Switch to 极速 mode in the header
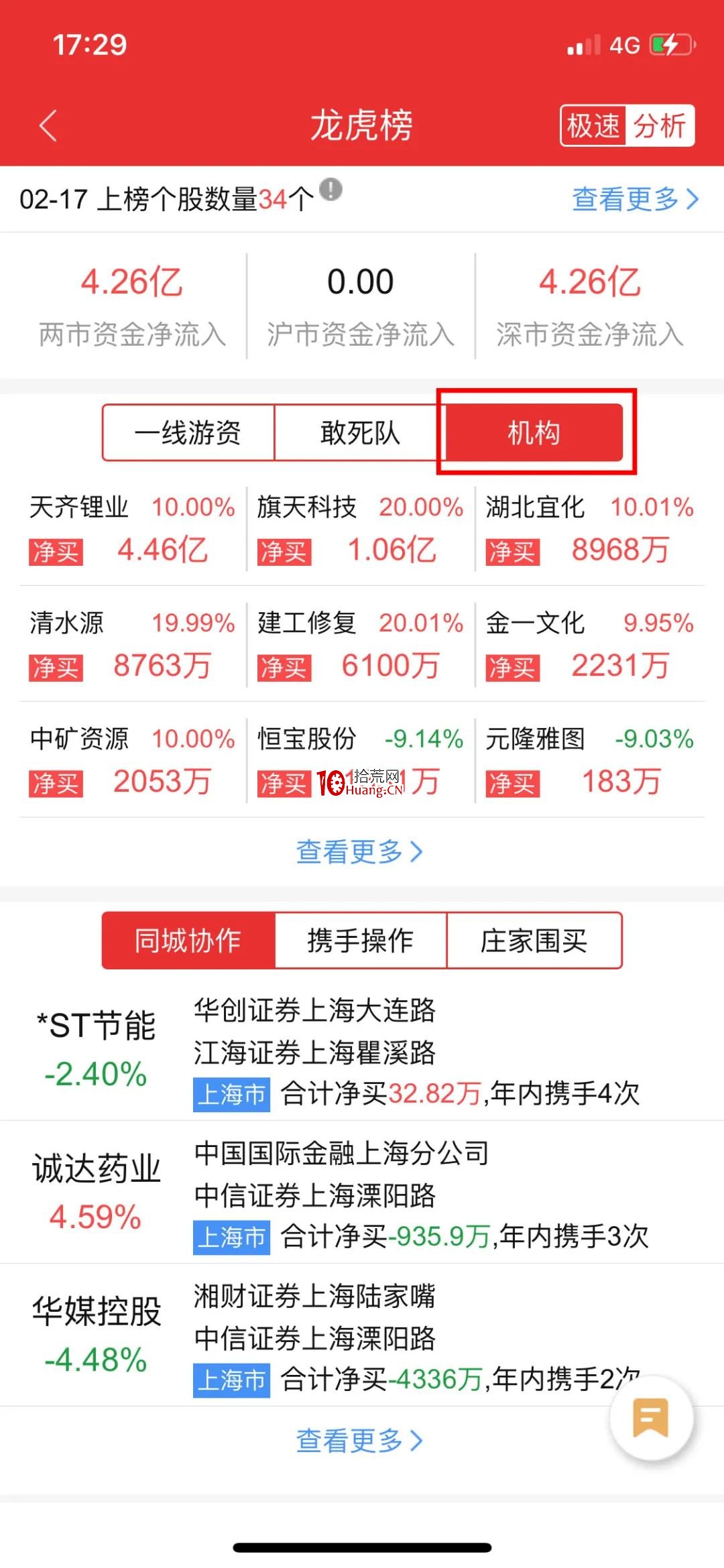 (593, 125)
